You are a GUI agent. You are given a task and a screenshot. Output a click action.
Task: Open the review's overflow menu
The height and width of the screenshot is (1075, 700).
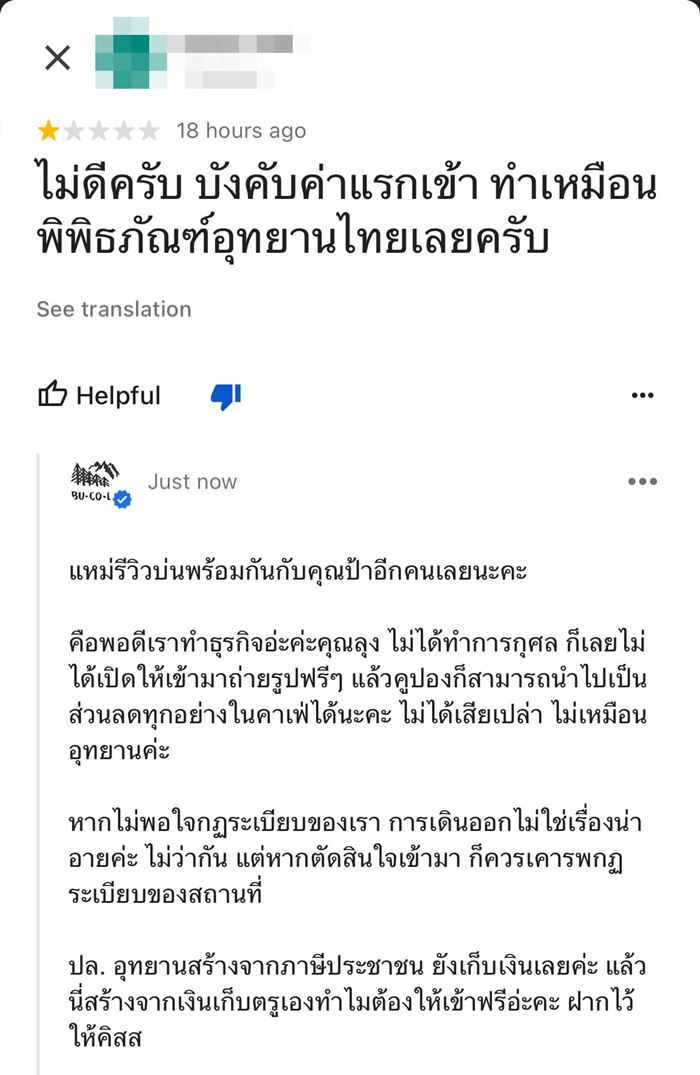642,396
